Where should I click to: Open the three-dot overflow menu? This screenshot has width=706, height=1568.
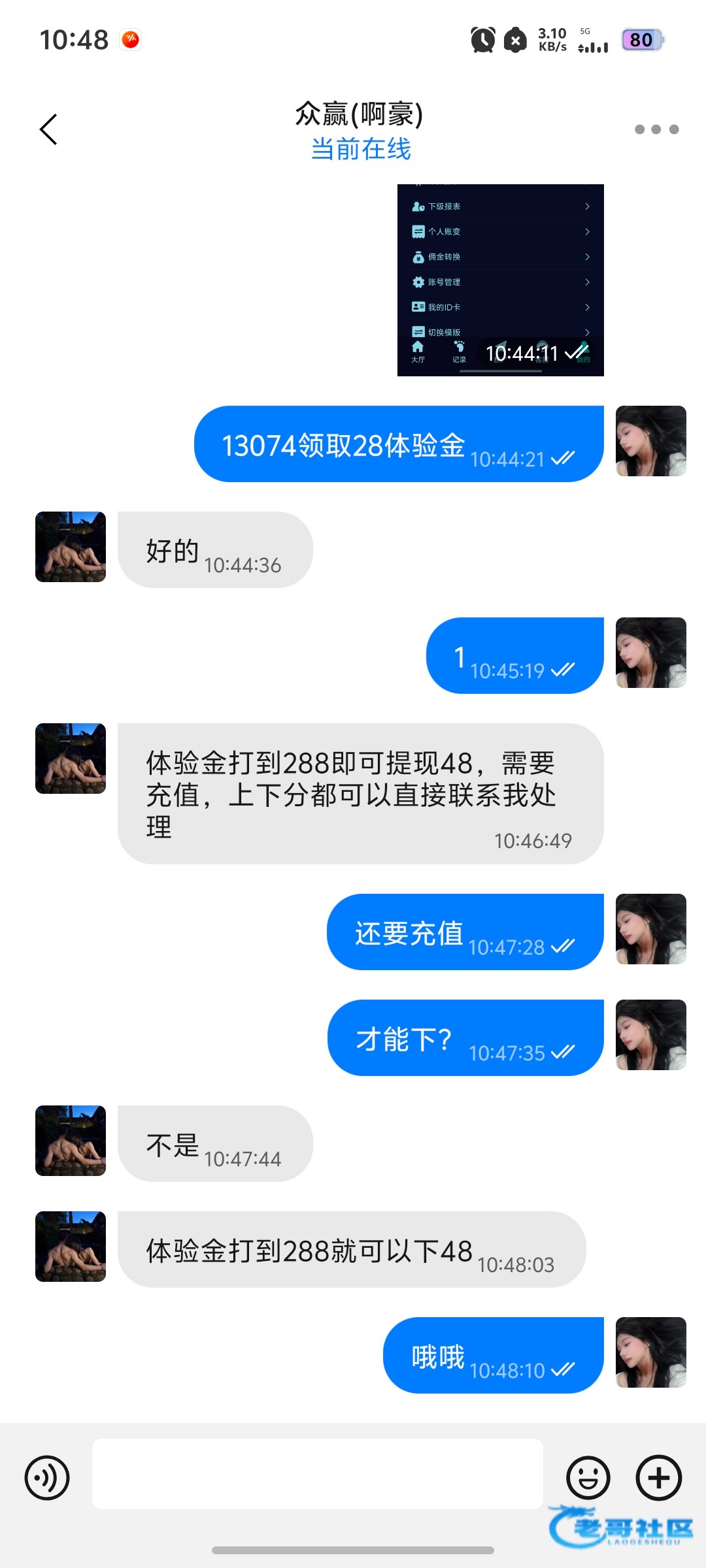point(656,129)
